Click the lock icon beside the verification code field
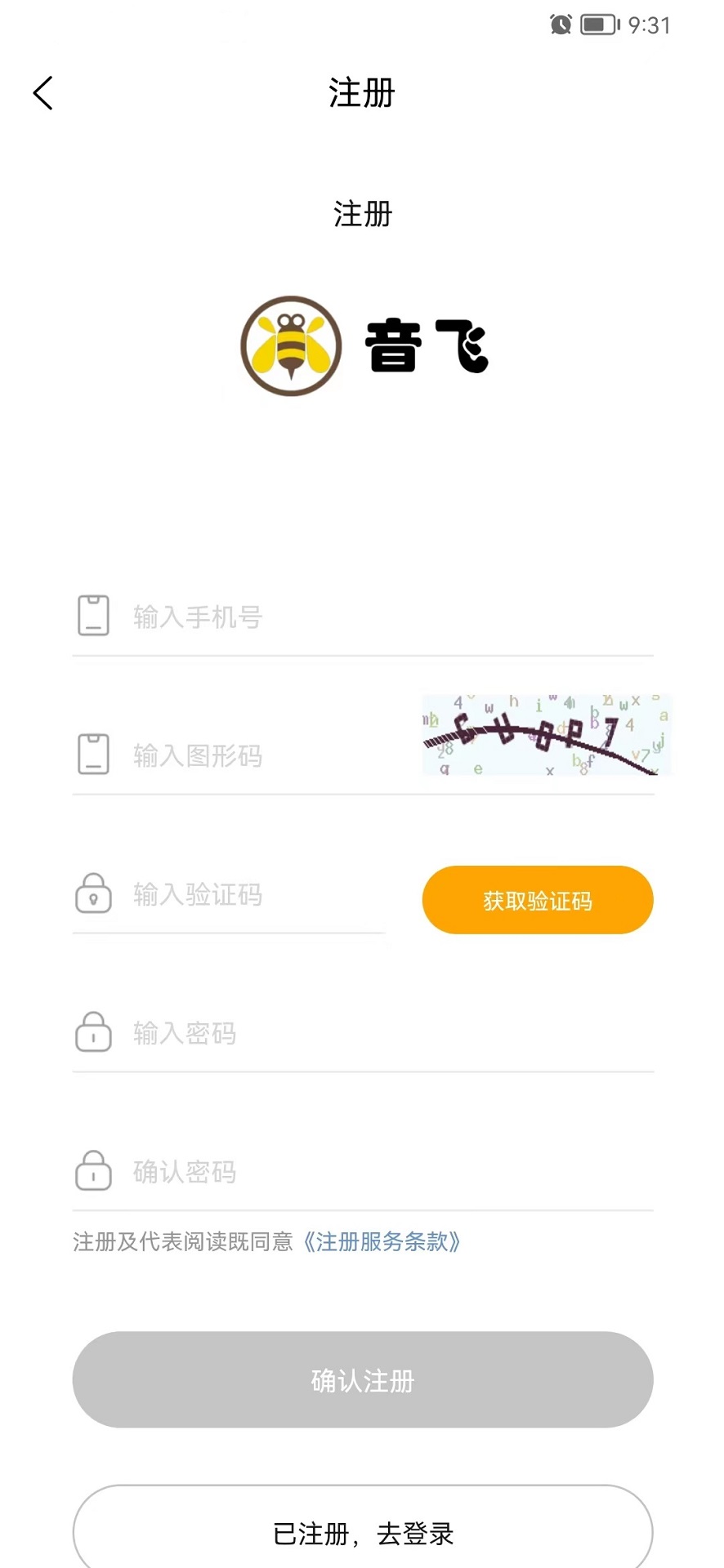Image resolution: width=724 pixels, height=1568 pixels. point(93,894)
